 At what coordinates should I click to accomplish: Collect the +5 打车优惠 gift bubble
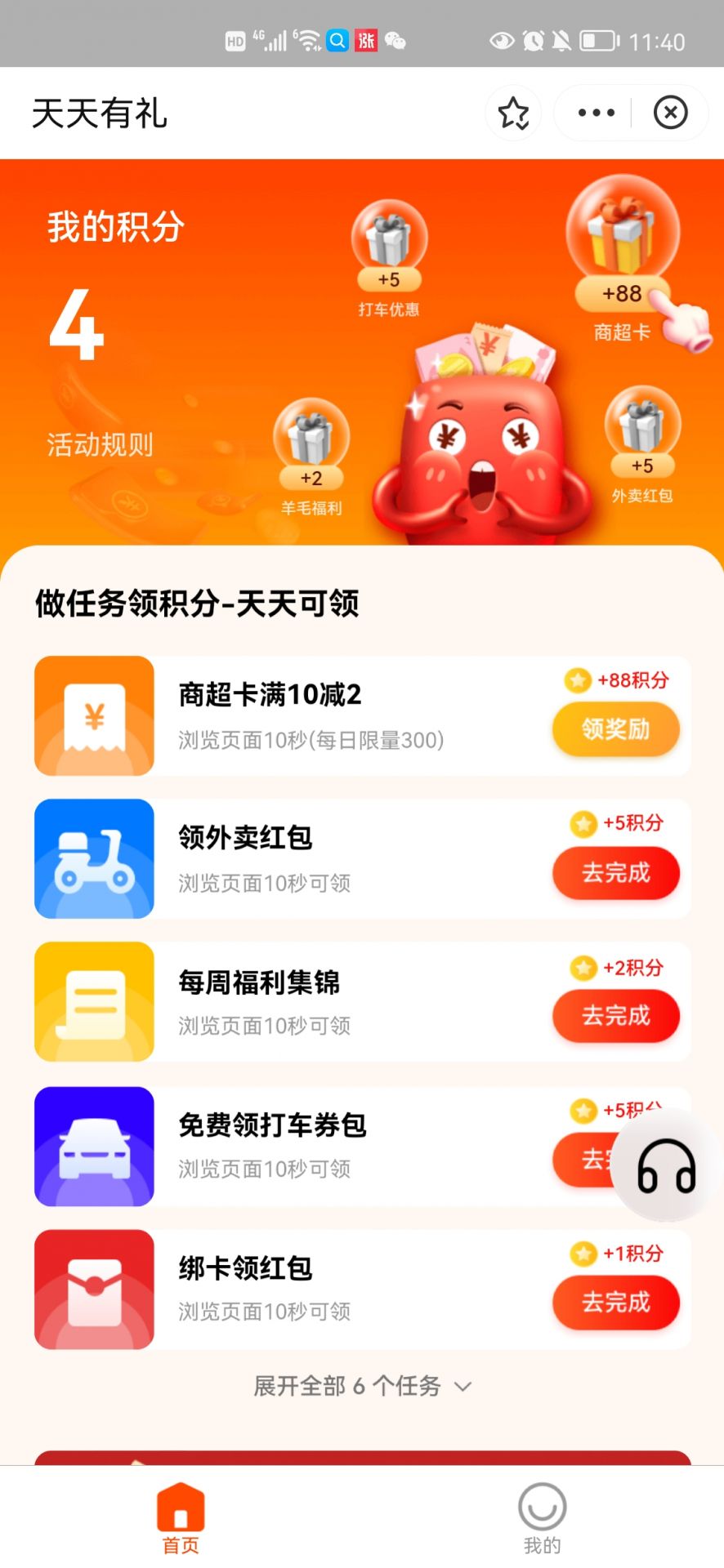[x=389, y=245]
